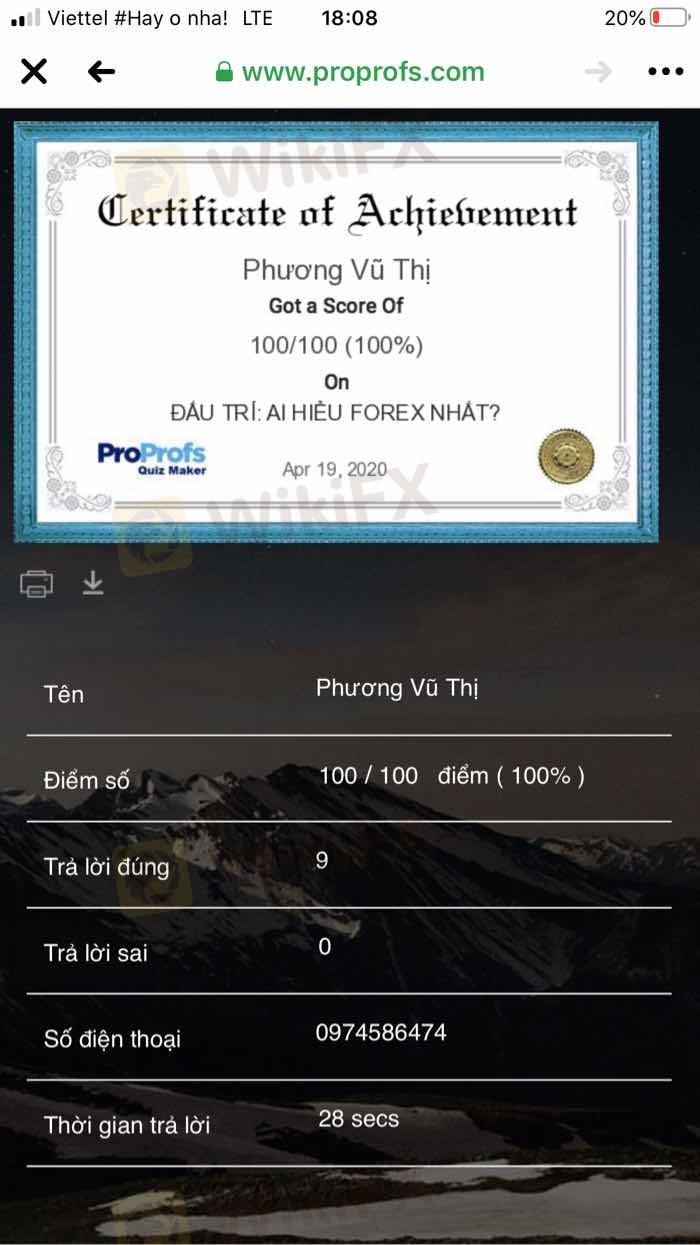Print the certificate
The width and height of the screenshot is (700, 1245).
37,583
